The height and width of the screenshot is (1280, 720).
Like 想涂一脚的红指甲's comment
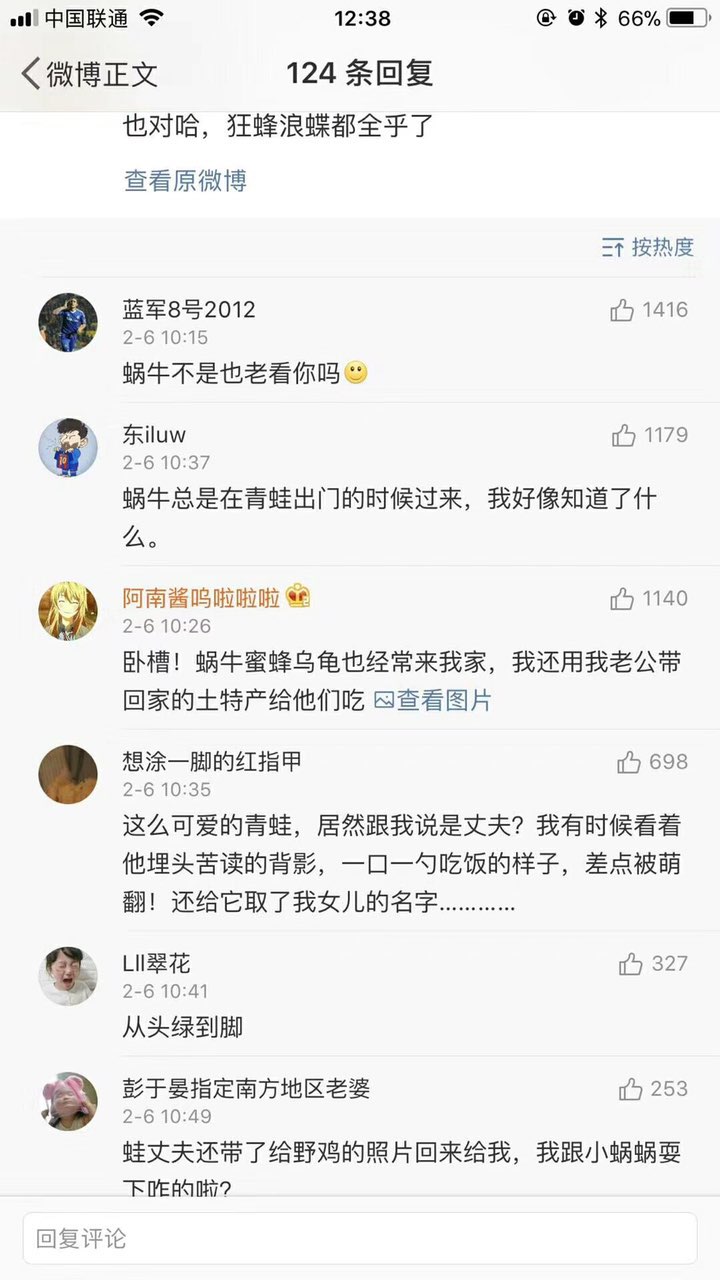click(628, 762)
